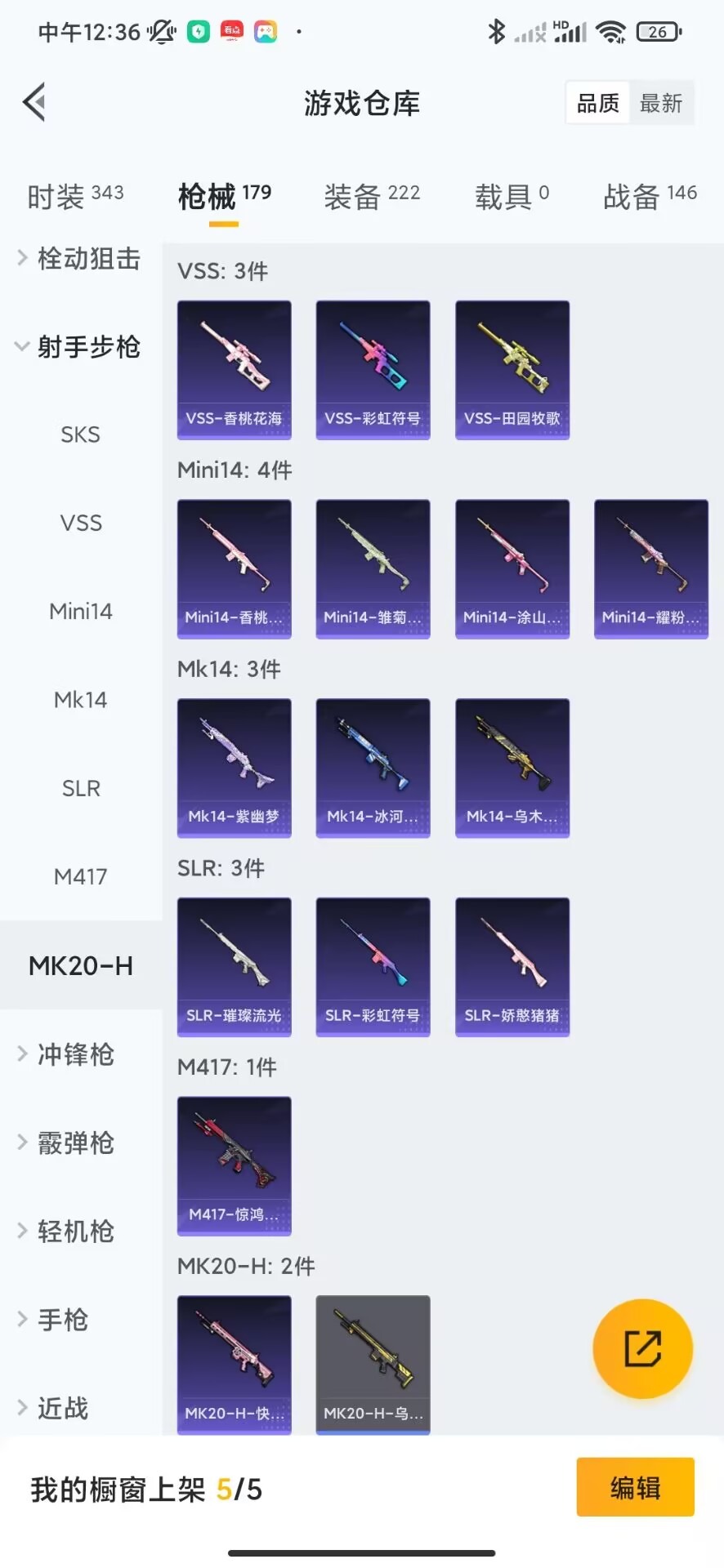Open the 战备 tab
724x1568 pixels.
click(650, 196)
